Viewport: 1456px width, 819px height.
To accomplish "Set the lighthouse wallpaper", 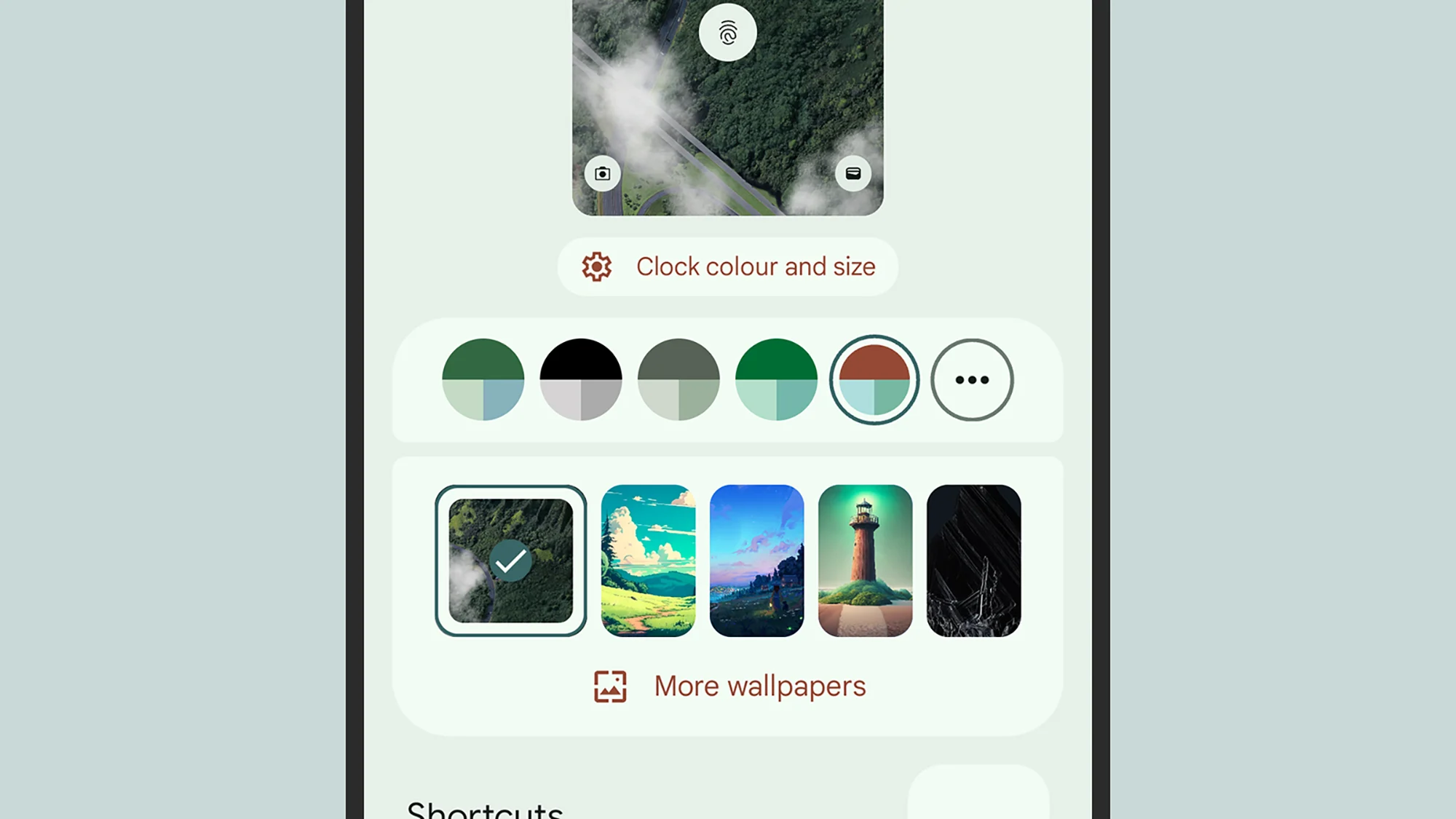I will [865, 561].
